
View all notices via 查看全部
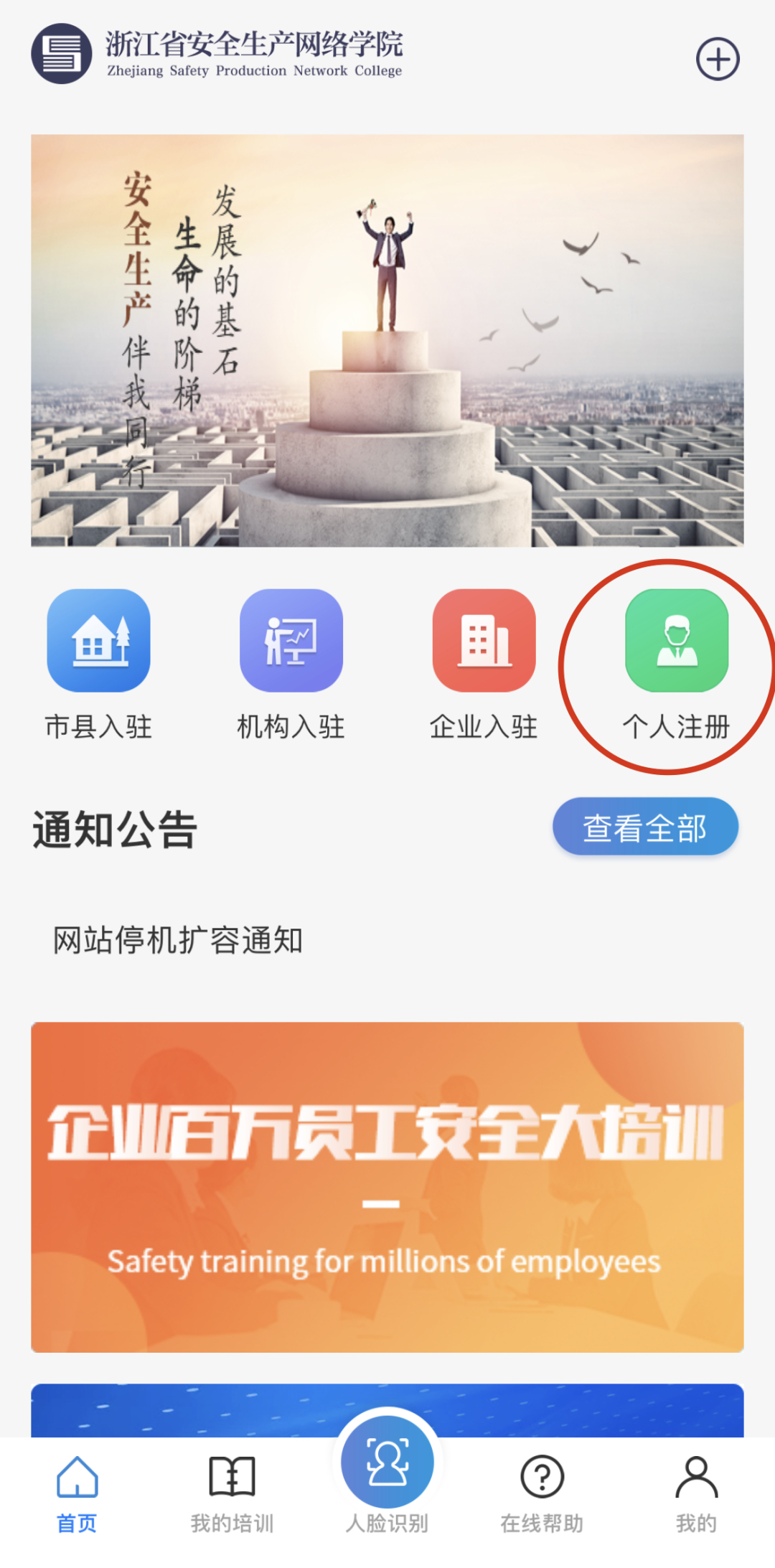pos(644,827)
